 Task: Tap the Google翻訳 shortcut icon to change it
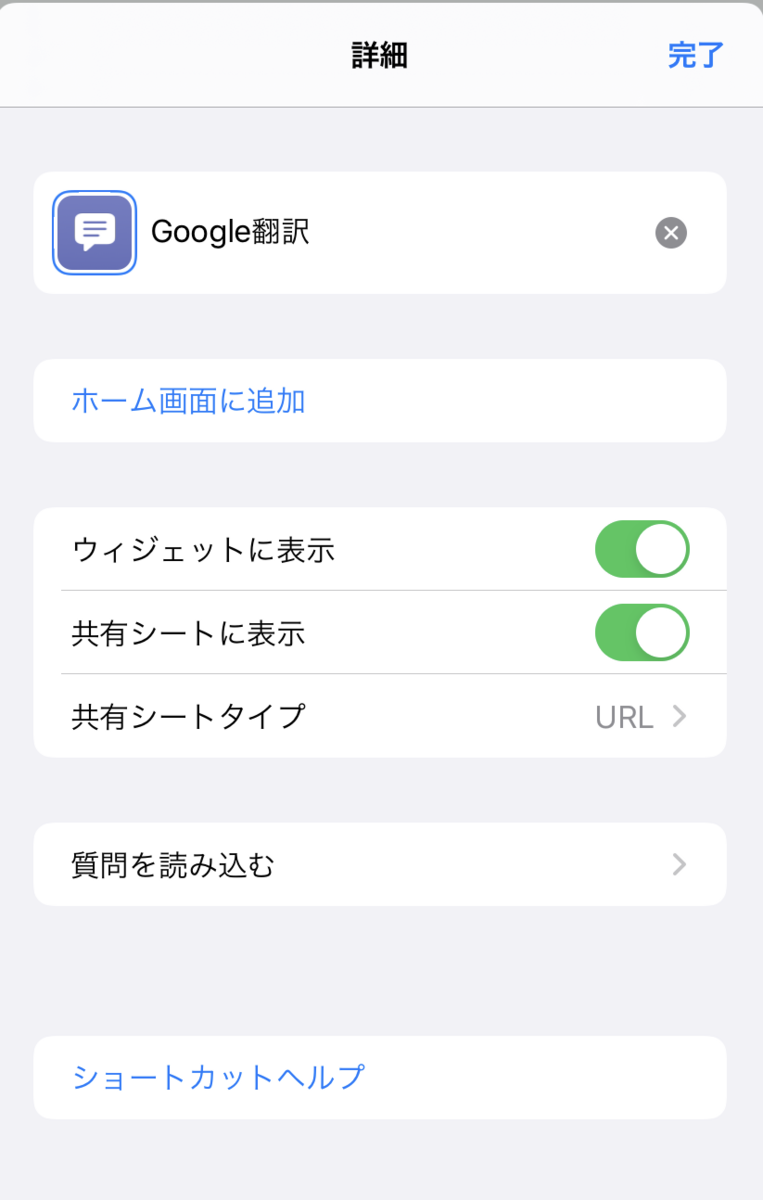coord(94,232)
